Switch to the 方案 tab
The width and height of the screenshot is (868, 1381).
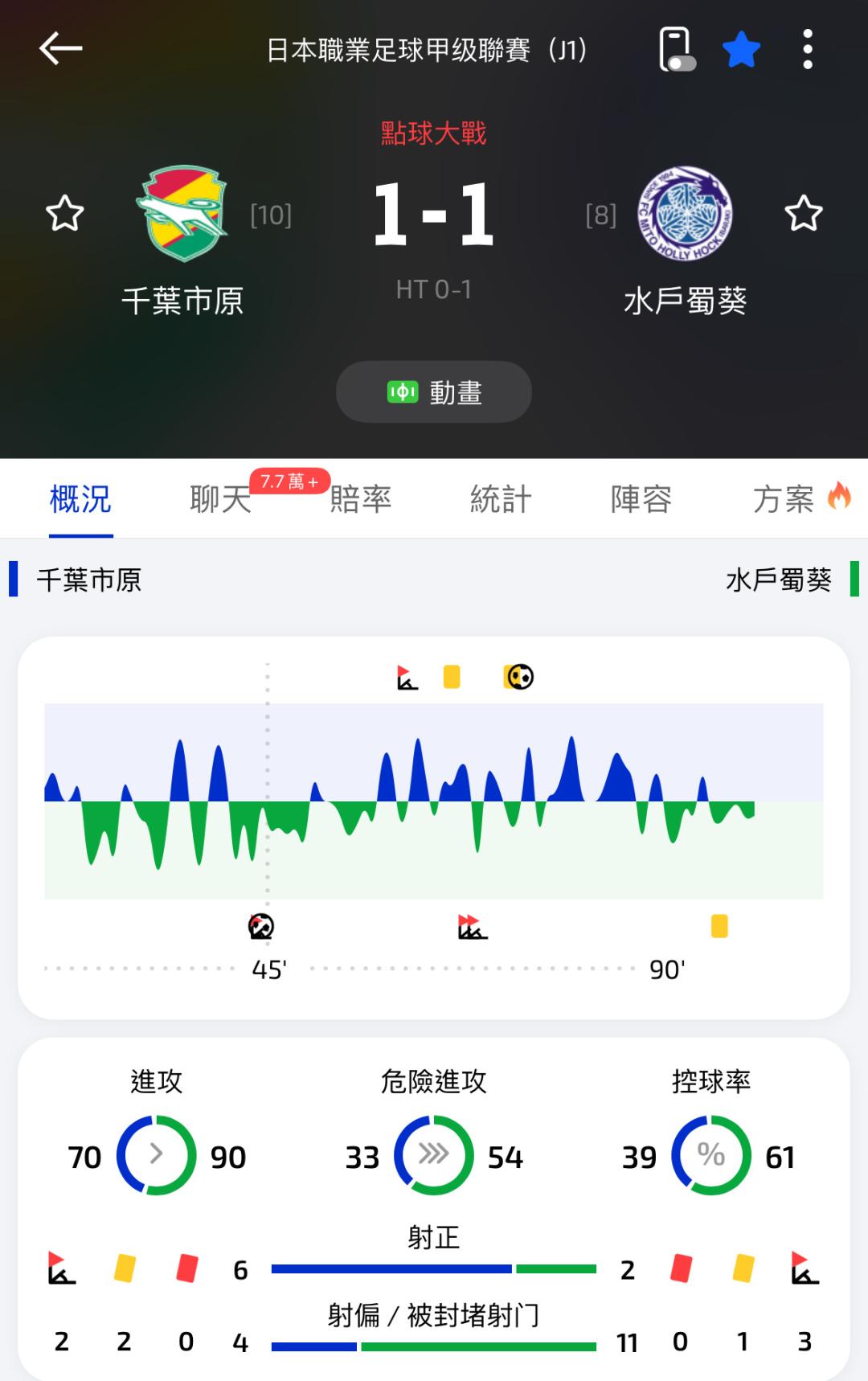pyautogui.click(x=784, y=499)
